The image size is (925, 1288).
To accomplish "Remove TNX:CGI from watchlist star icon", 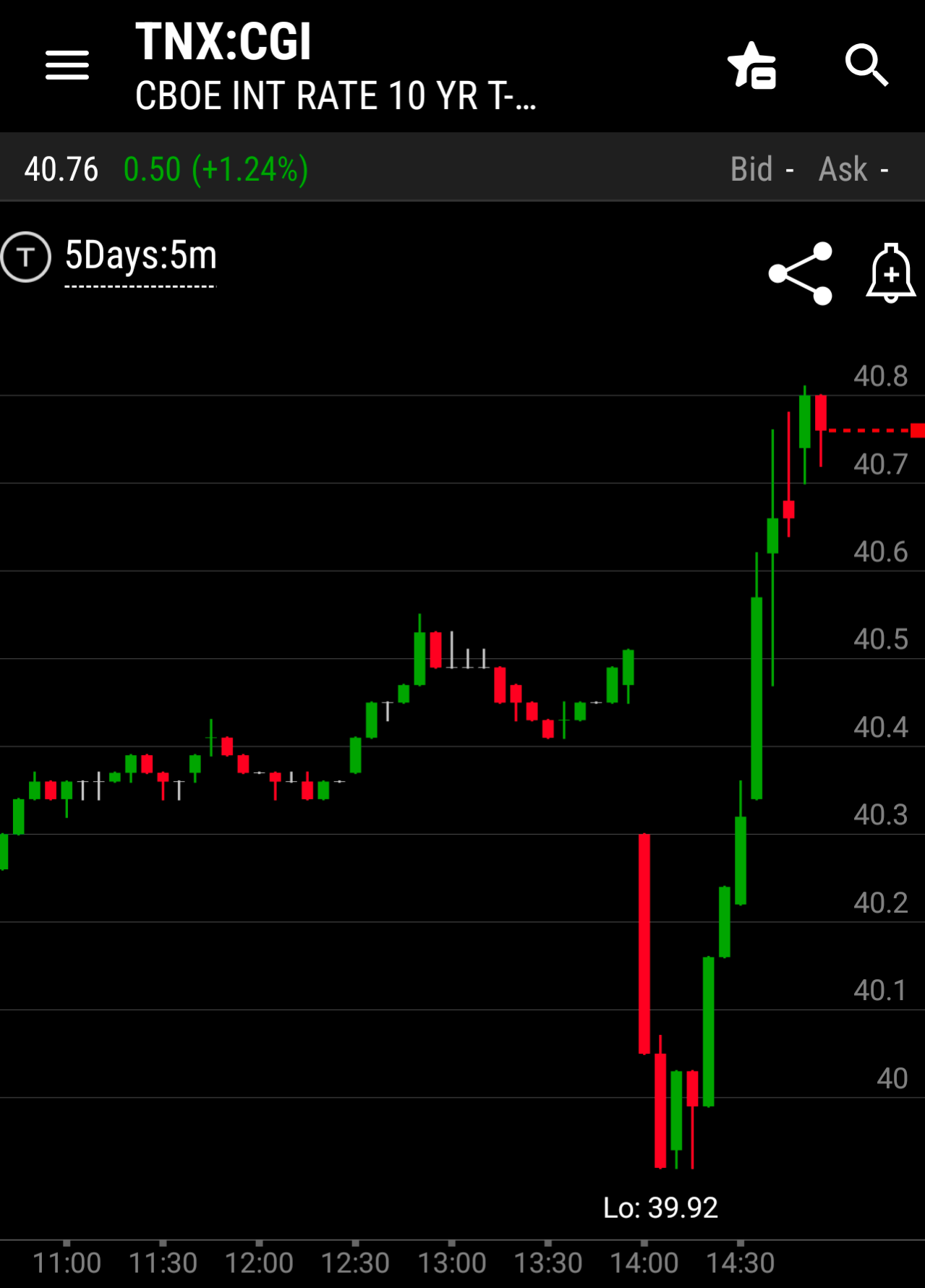I will 752,66.
